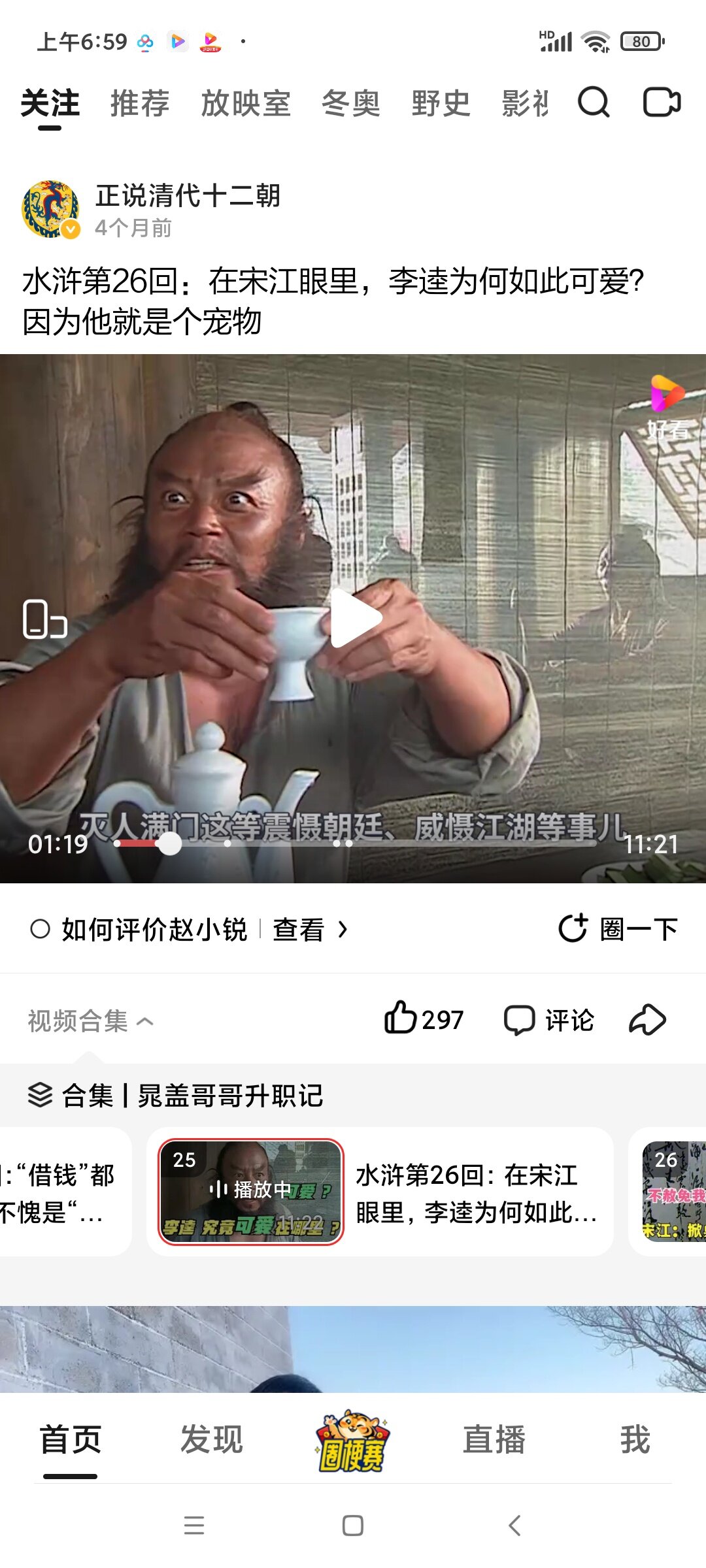
Task: Rotate video to fullscreen mode
Action: (44, 618)
